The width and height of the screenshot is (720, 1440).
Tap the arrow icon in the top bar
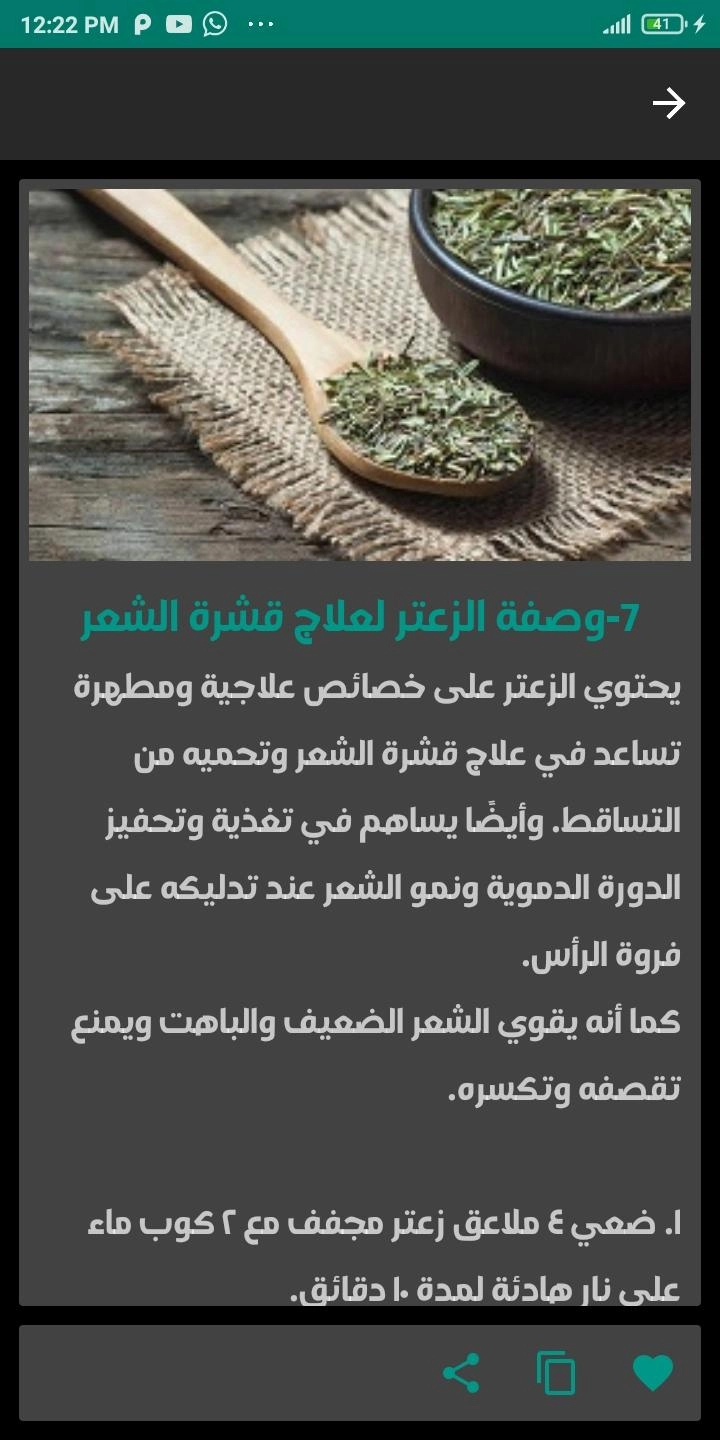668,103
